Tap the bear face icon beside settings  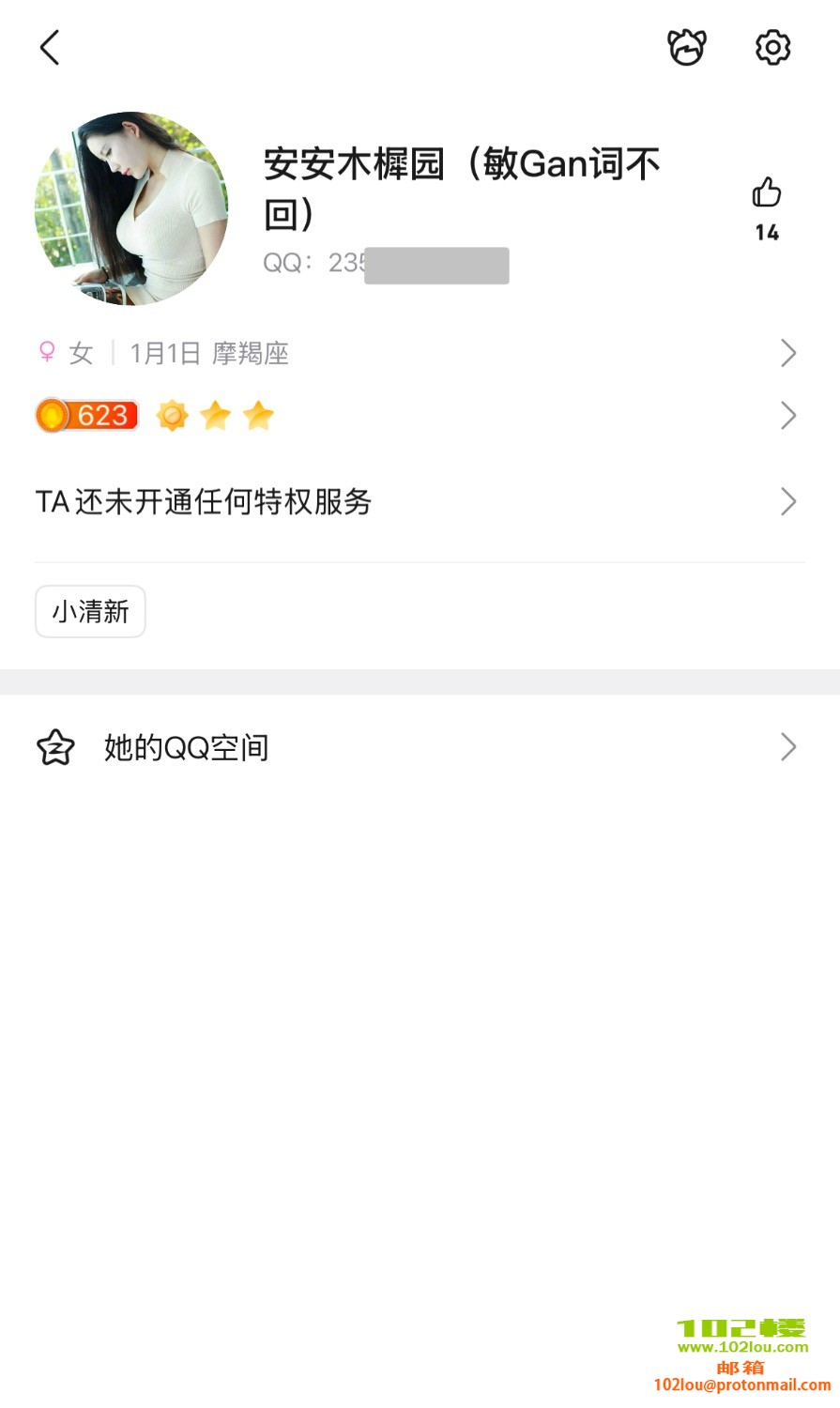coord(686,47)
